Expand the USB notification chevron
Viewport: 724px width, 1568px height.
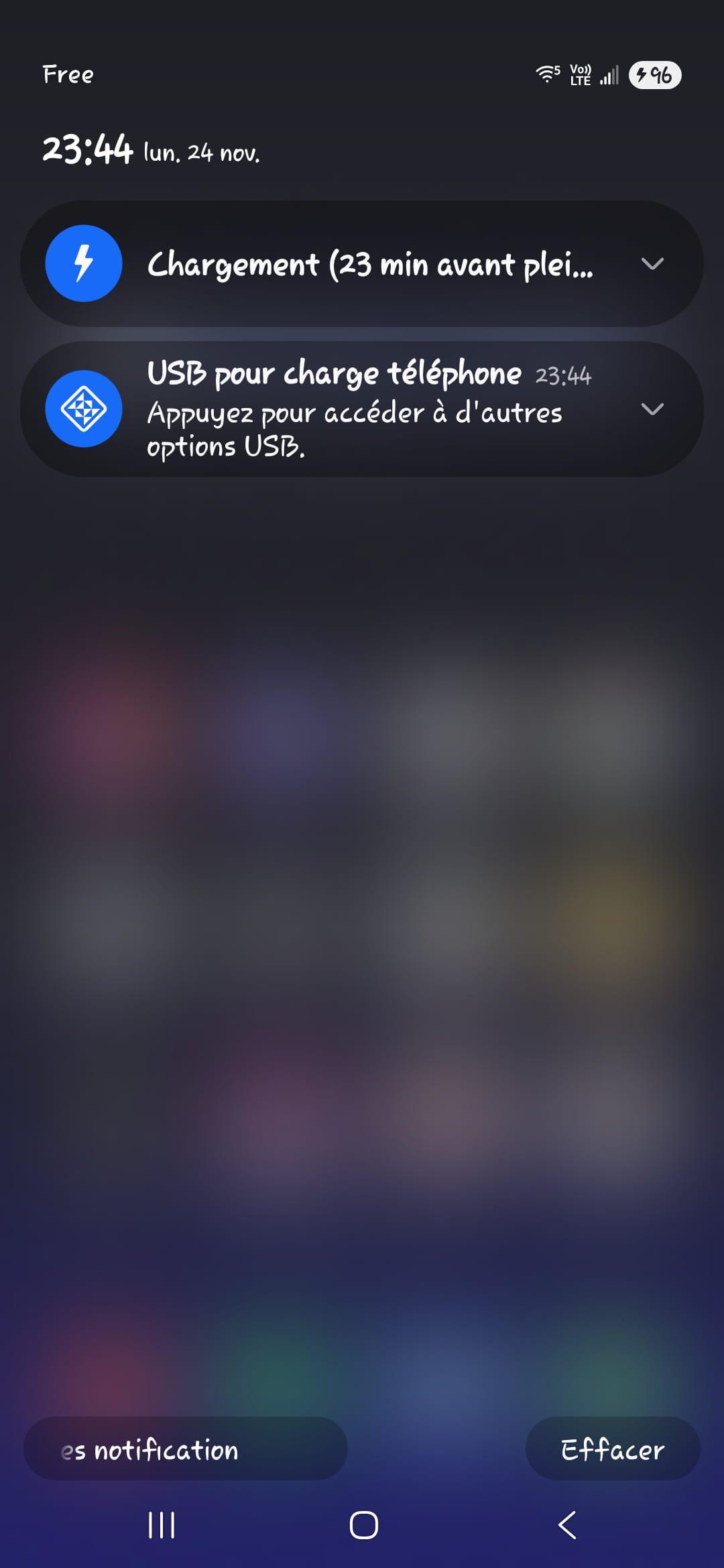click(x=652, y=409)
